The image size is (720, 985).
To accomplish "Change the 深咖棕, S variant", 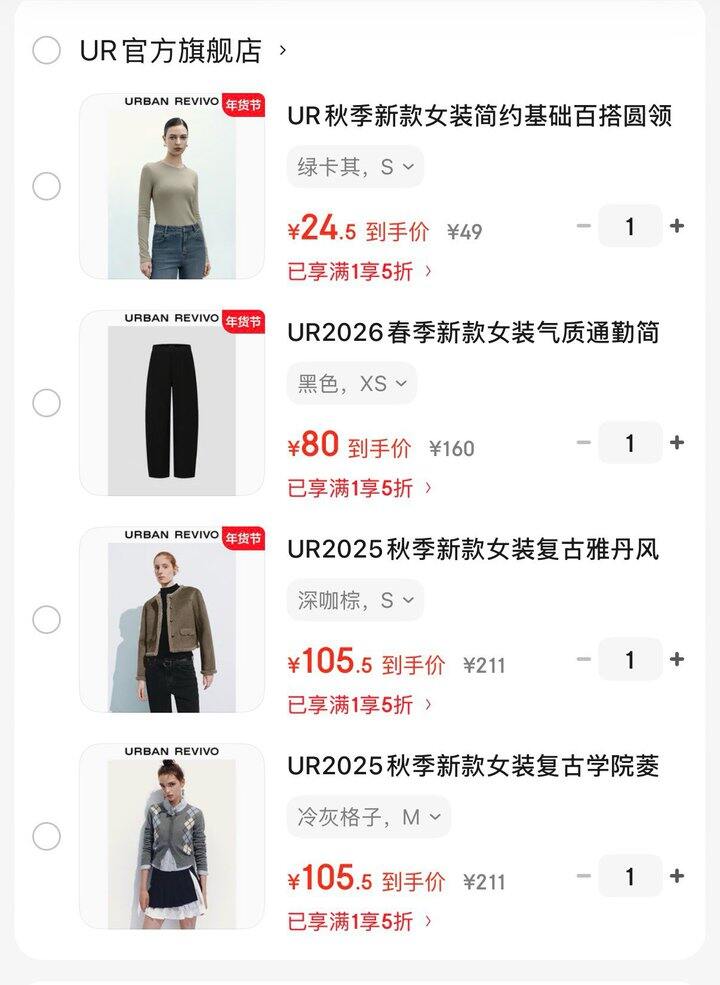I will (355, 600).
